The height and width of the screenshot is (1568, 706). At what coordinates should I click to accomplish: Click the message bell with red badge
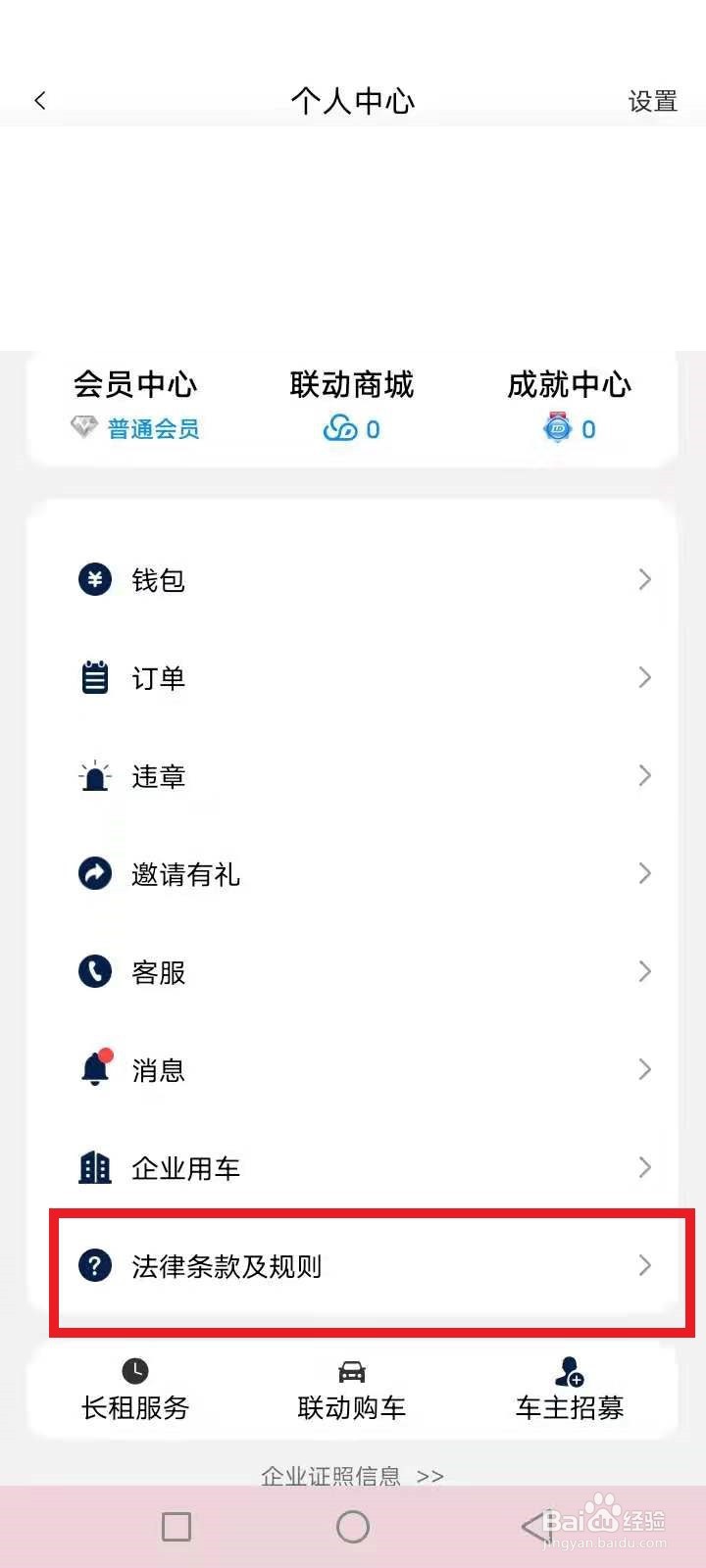tap(94, 1069)
